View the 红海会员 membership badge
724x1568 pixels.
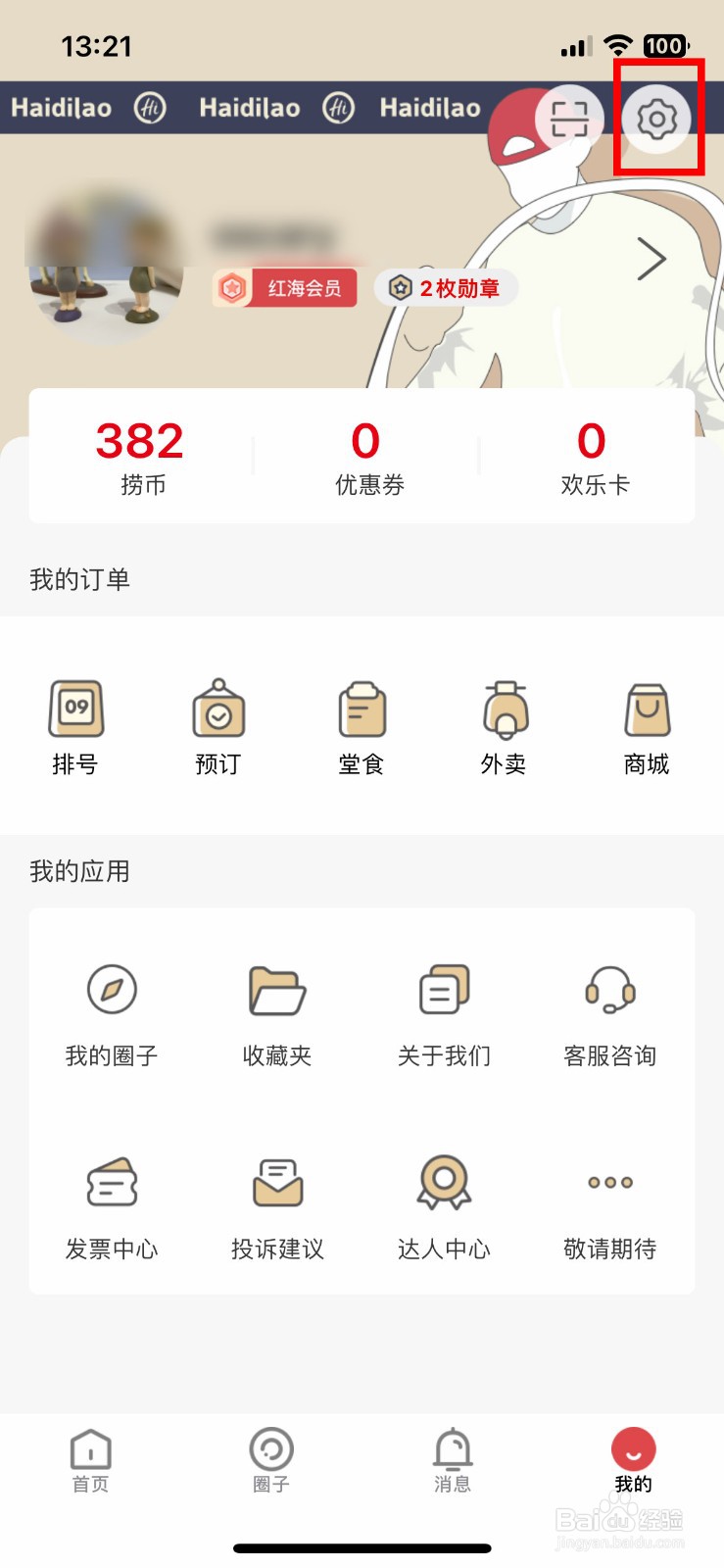pyautogui.click(x=285, y=288)
